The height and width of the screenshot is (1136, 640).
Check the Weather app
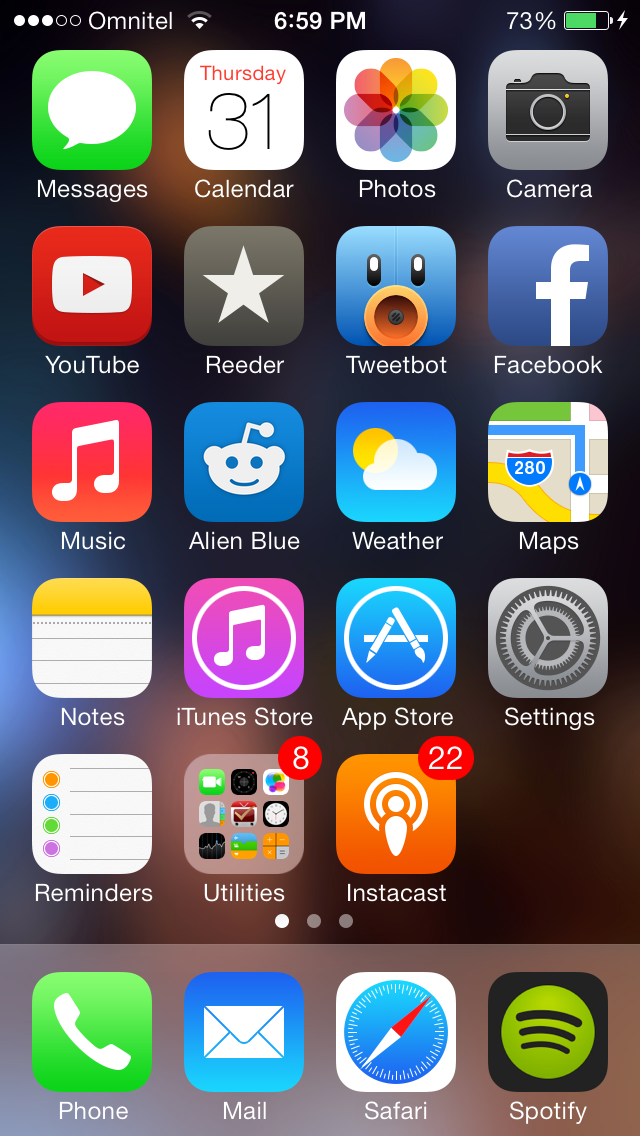coord(396,462)
